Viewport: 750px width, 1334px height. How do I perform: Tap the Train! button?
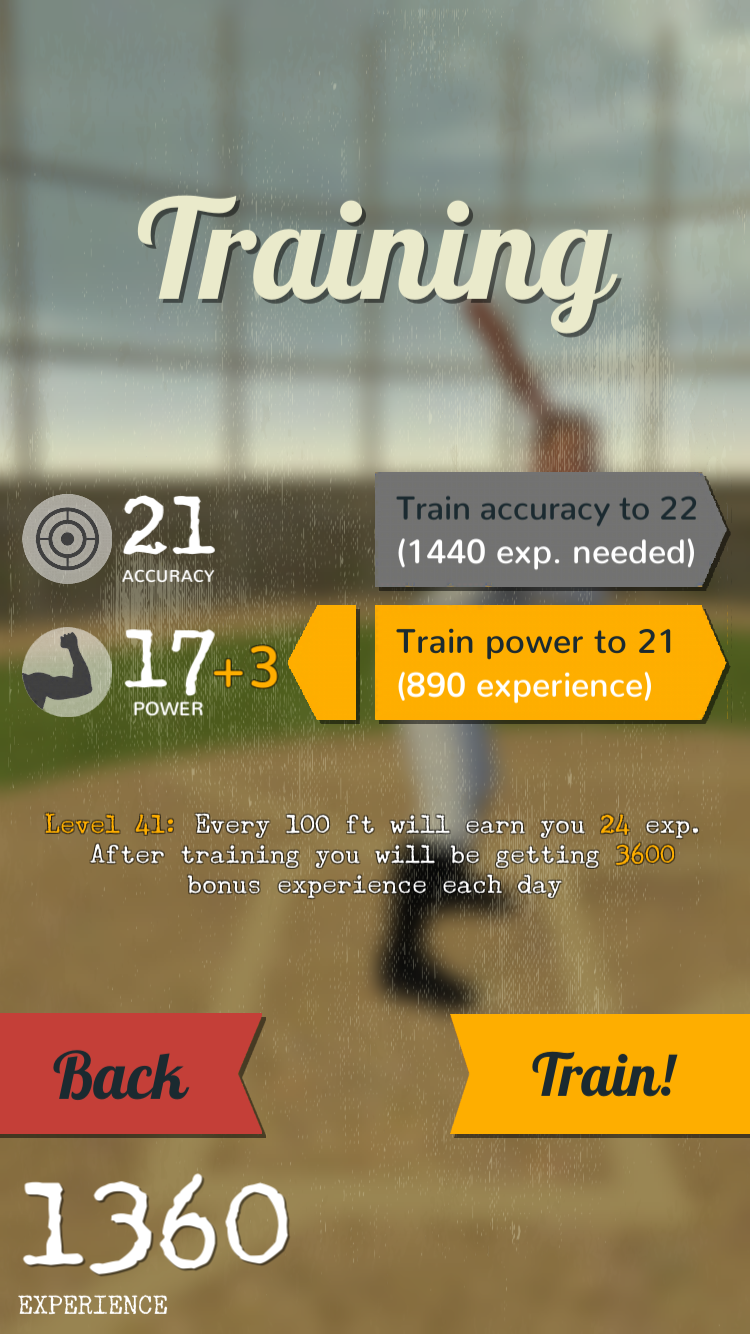pos(600,1074)
